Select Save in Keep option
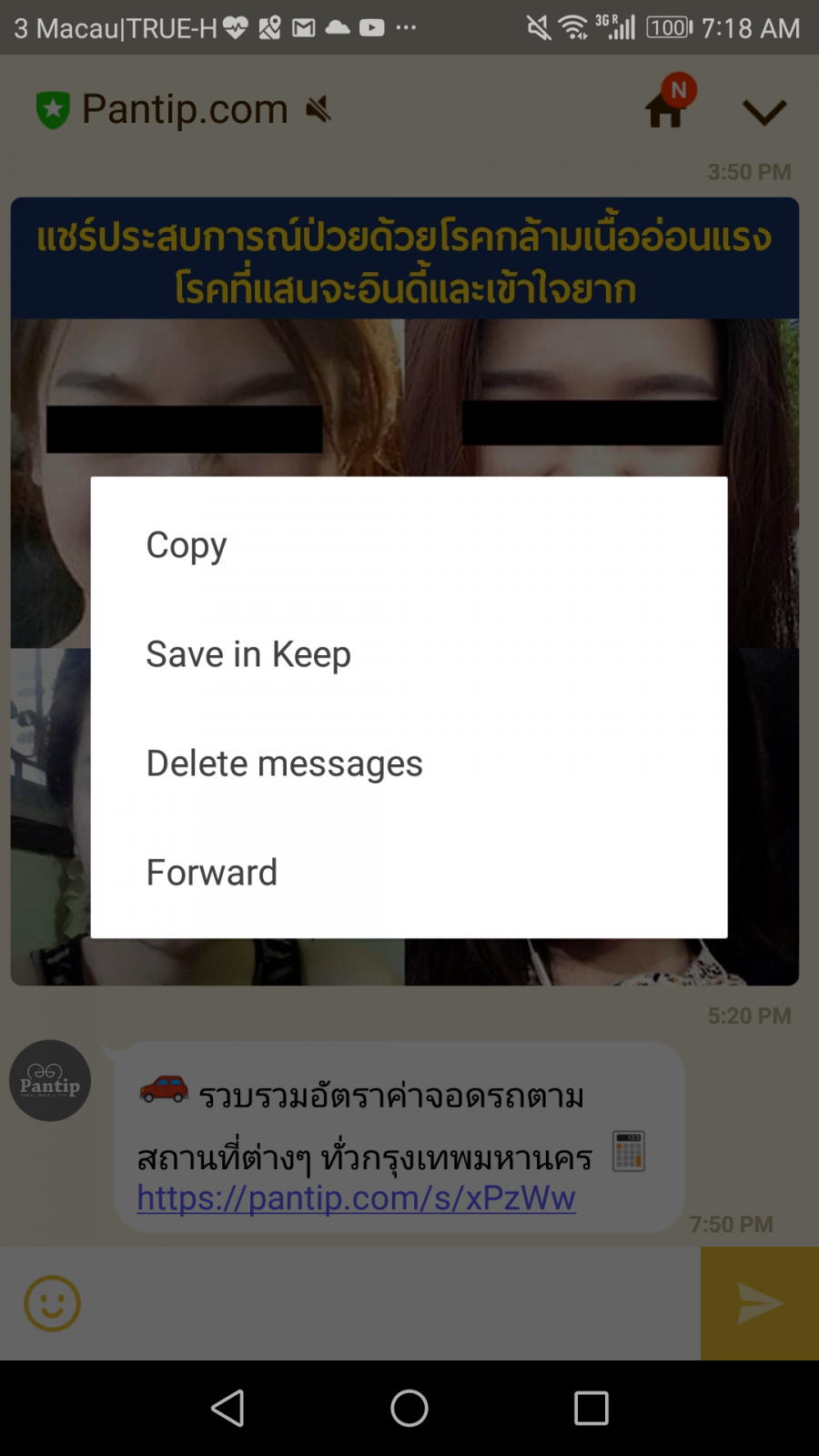The height and width of the screenshot is (1456, 819). [248, 654]
